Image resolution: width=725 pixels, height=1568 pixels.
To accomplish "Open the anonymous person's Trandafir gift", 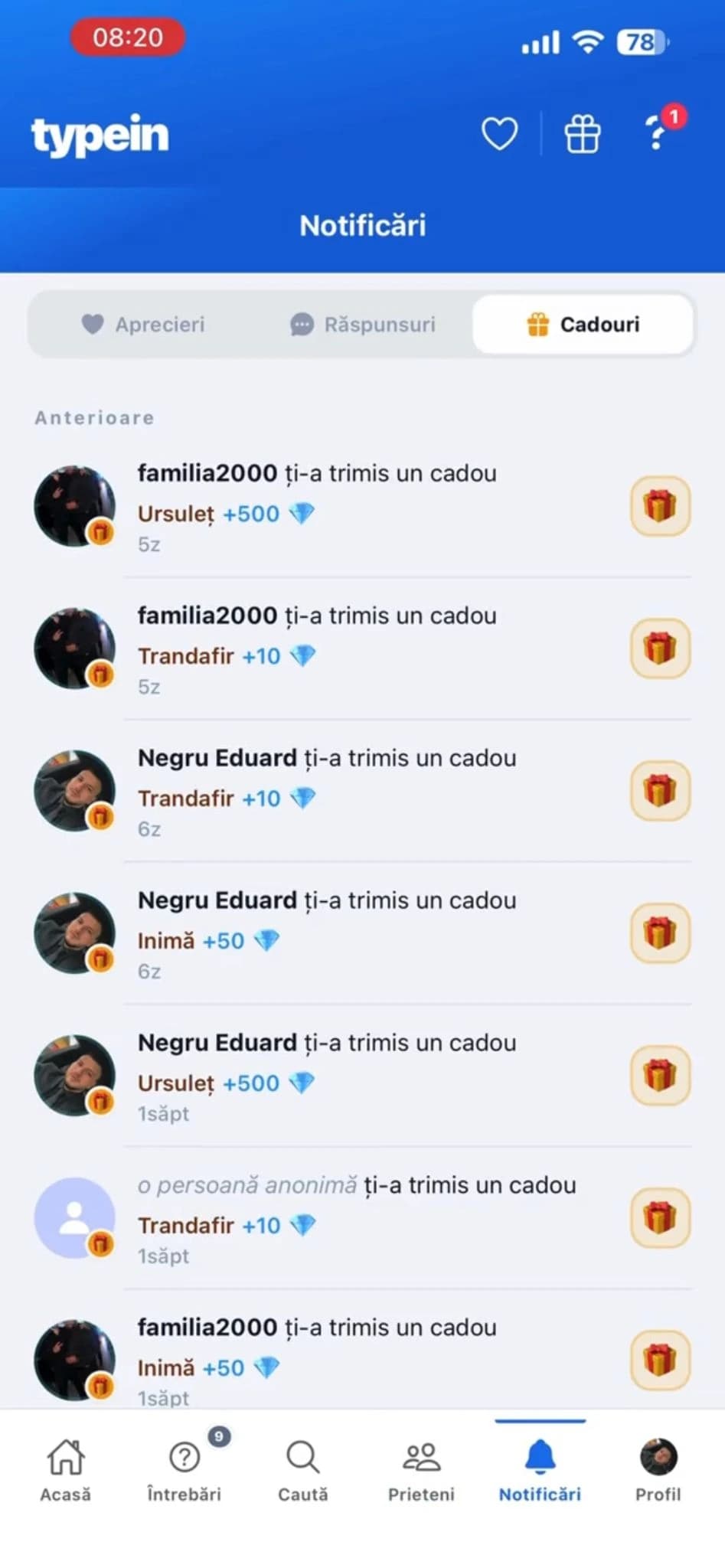I will pyautogui.click(x=357, y=1218).
